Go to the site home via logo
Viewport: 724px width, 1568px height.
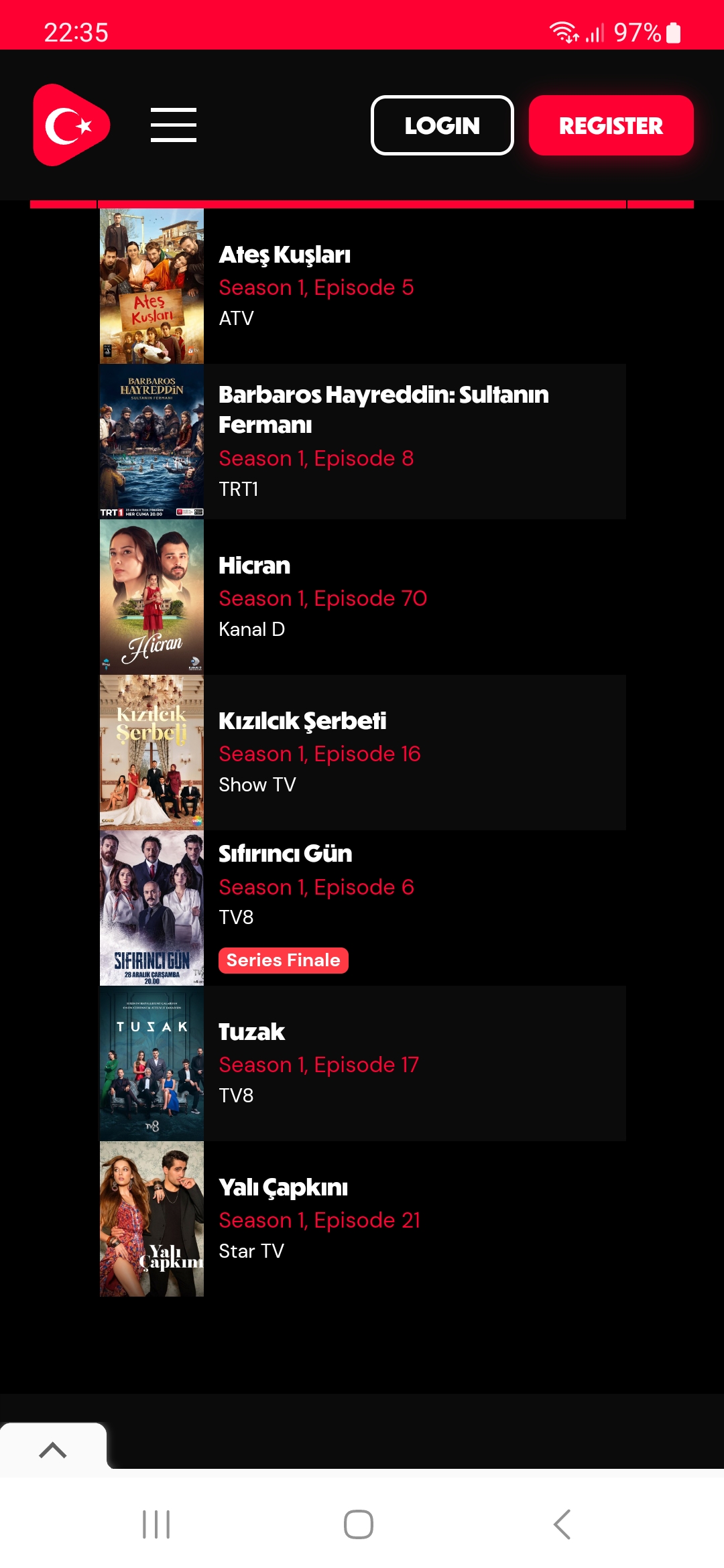(x=72, y=125)
